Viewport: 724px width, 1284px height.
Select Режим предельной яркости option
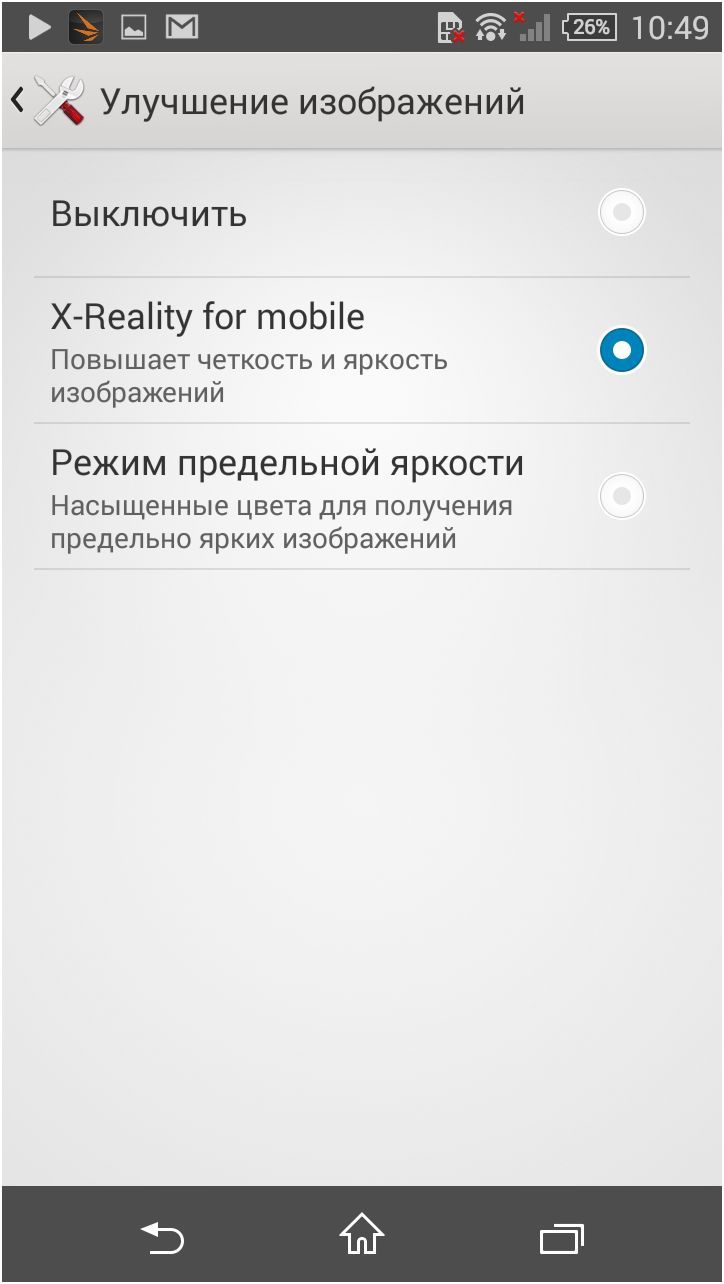tap(620, 495)
